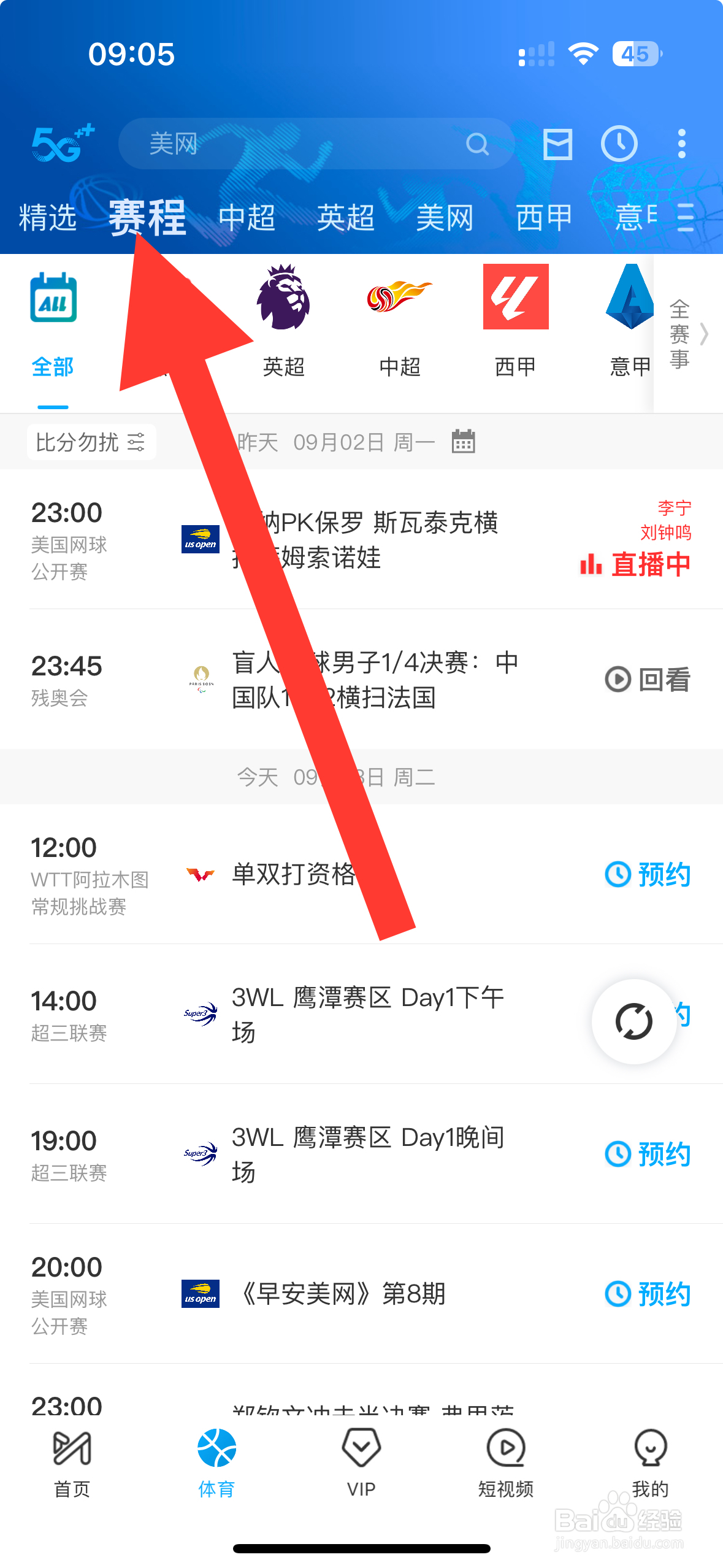Open the more options menu at top right
723x1568 pixels.
[681, 144]
